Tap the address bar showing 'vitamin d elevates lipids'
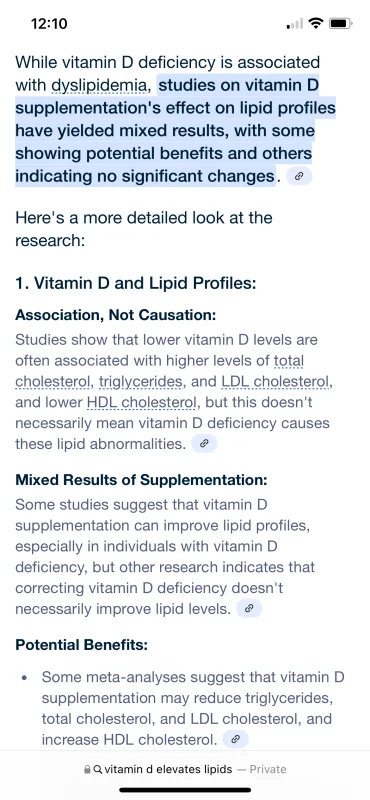The width and height of the screenshot is (370, 800). point(185,769)
